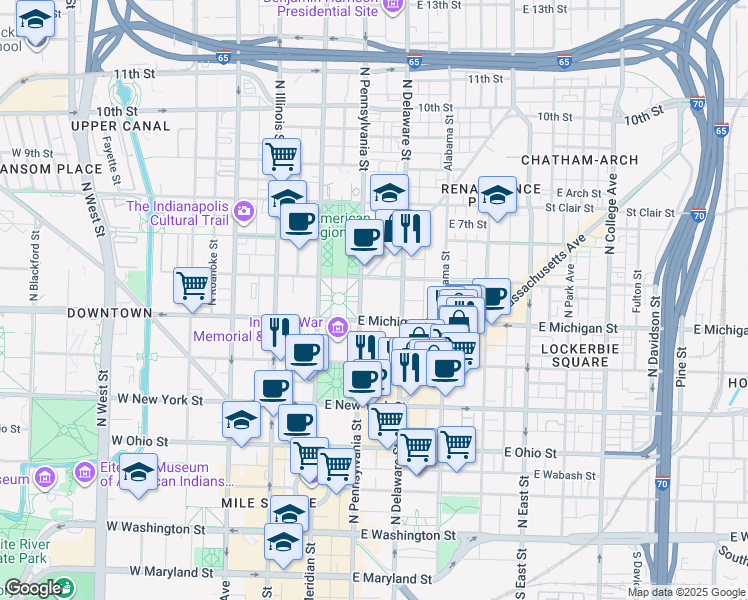Open the school marker over Eiteljorg Museum label
The width and height of the screenshot is (748, 600).
[x=138, y=473]
